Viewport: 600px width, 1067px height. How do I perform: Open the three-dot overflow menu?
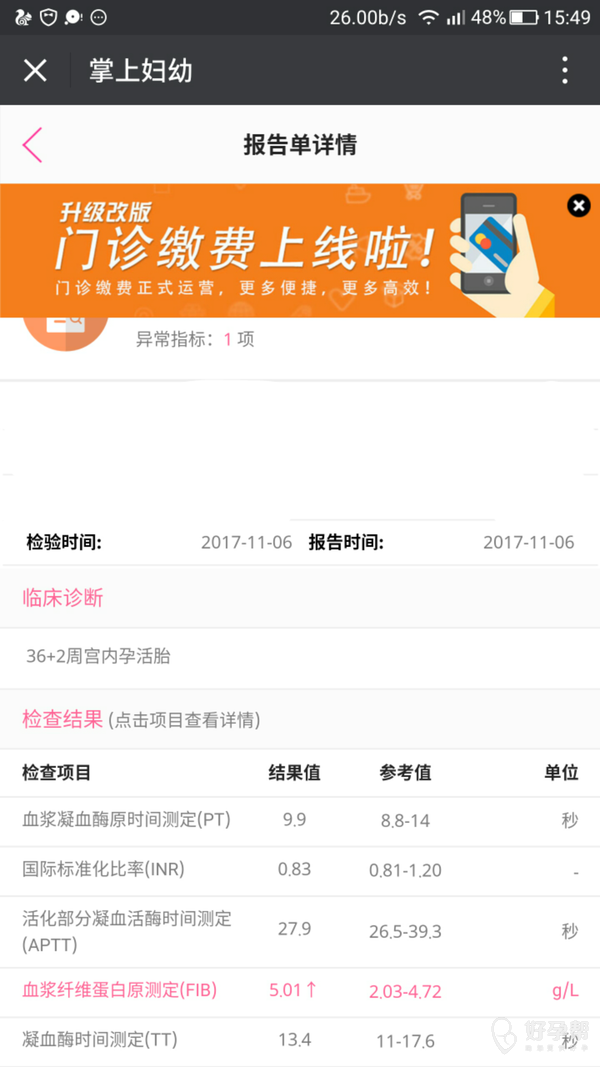tap(565, 70)
